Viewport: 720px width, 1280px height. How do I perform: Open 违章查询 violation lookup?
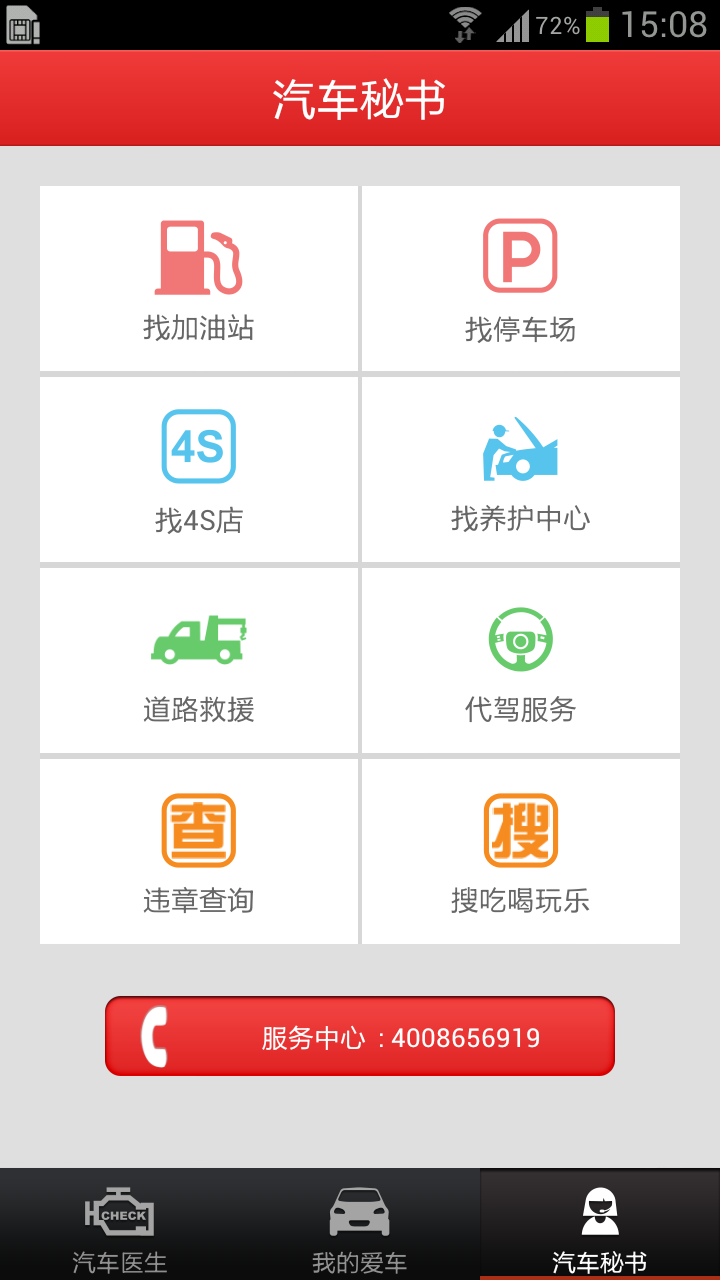point(199,851)
